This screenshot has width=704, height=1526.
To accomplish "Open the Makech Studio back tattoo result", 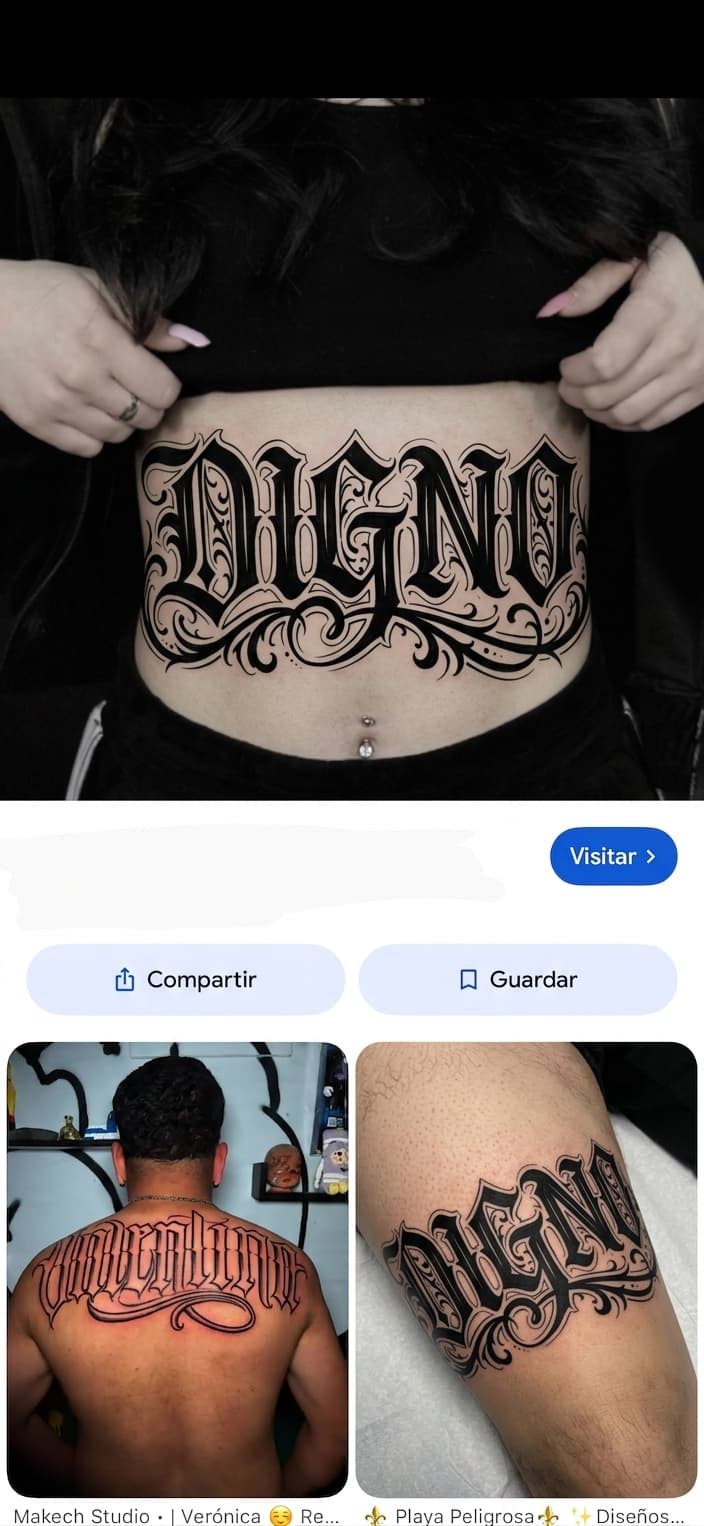I will 178,1268.
